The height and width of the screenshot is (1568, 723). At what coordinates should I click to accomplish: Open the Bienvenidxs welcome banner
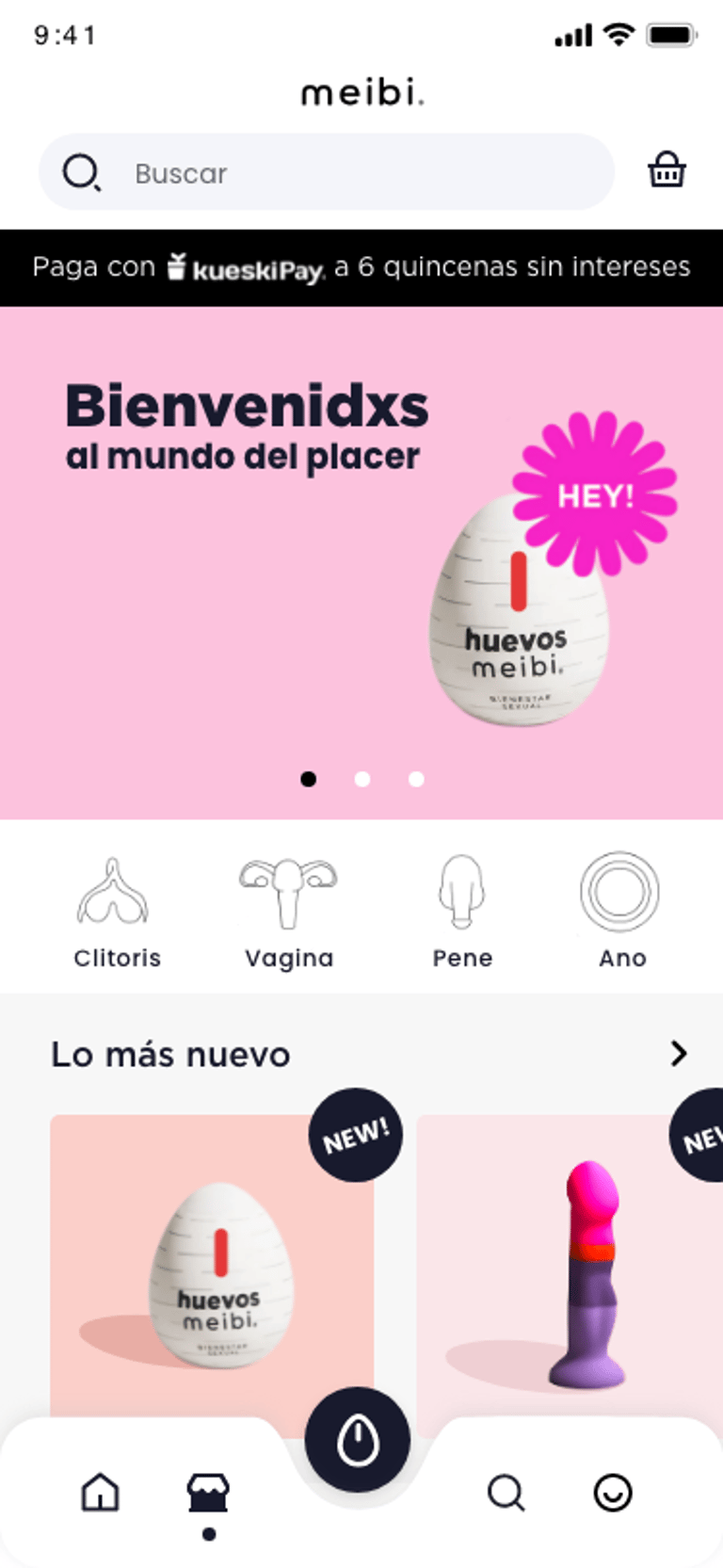361,546
